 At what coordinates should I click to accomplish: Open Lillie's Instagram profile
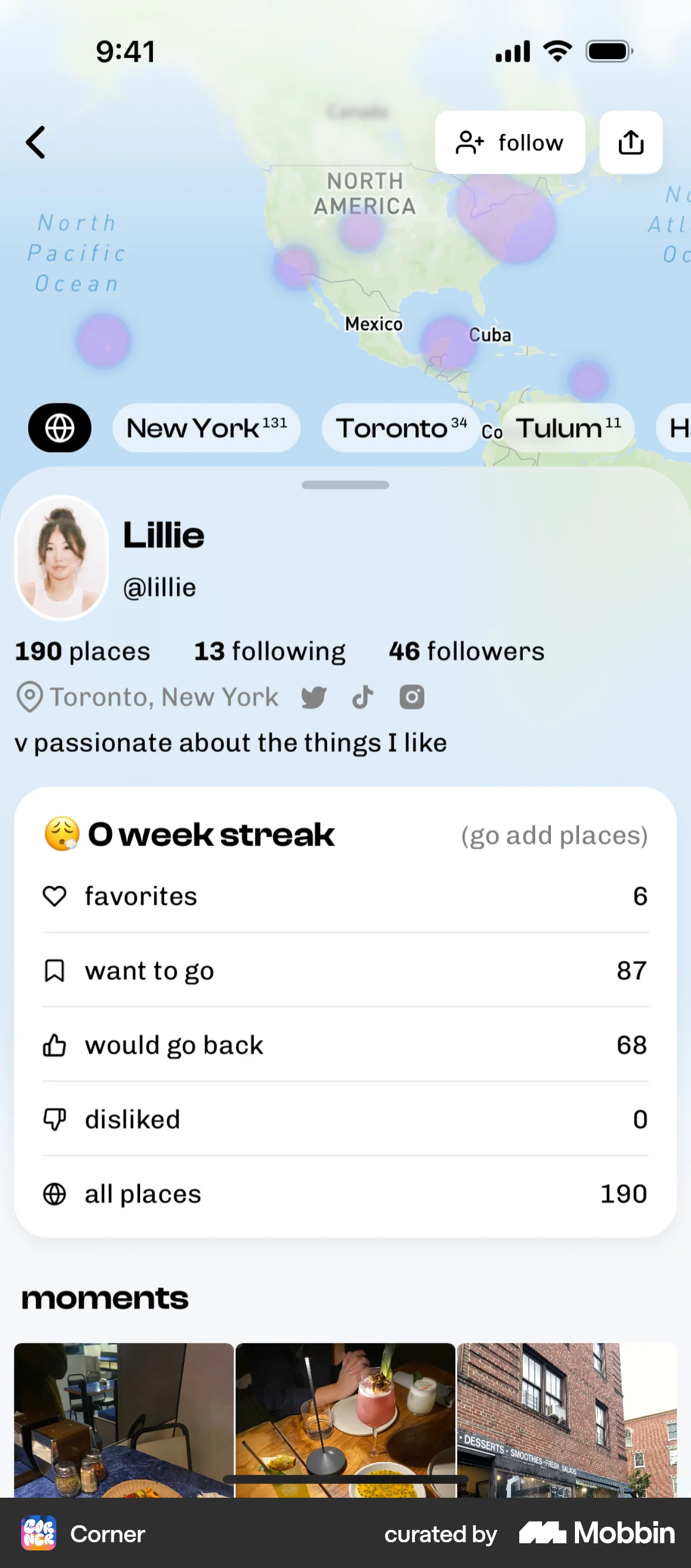coord(411,696)
